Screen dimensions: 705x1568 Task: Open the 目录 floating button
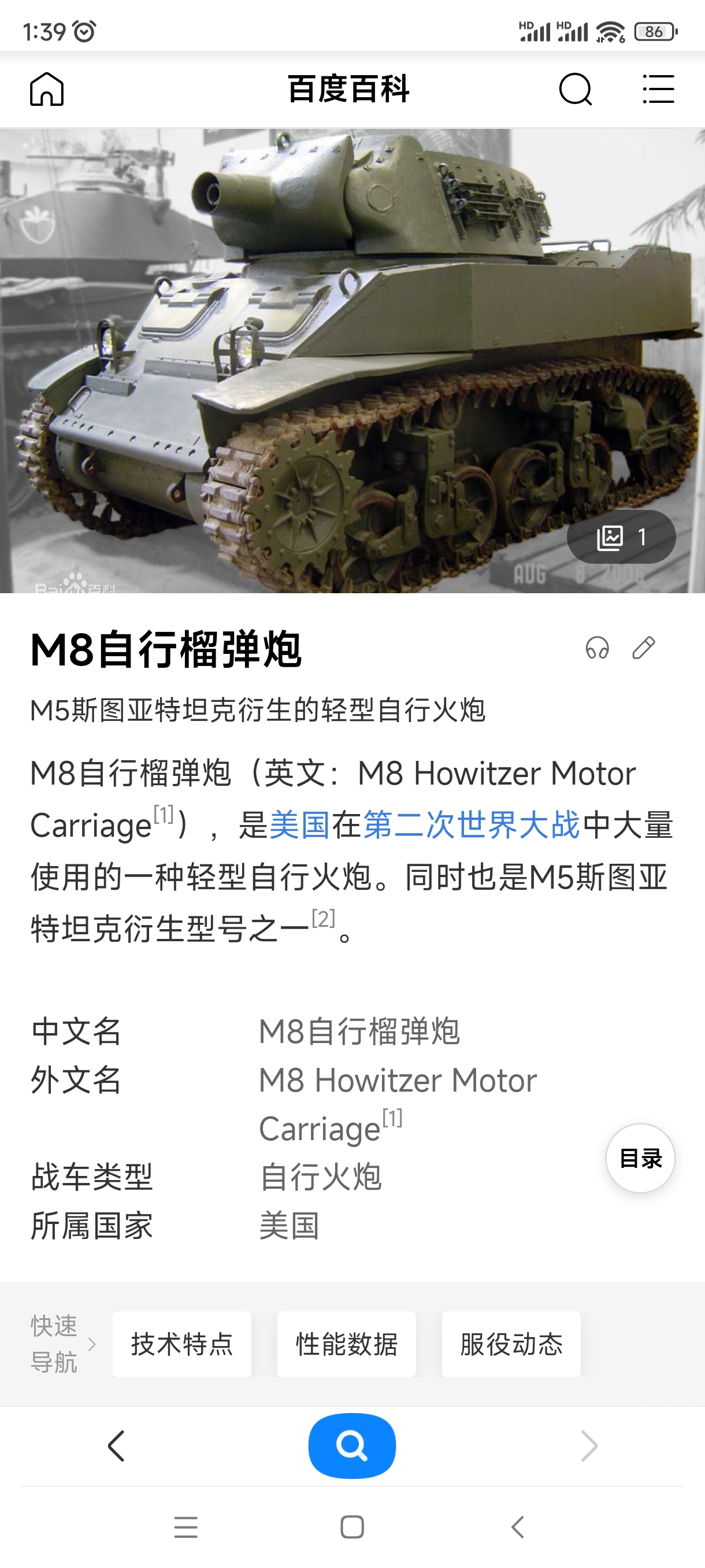(640, 1157)
